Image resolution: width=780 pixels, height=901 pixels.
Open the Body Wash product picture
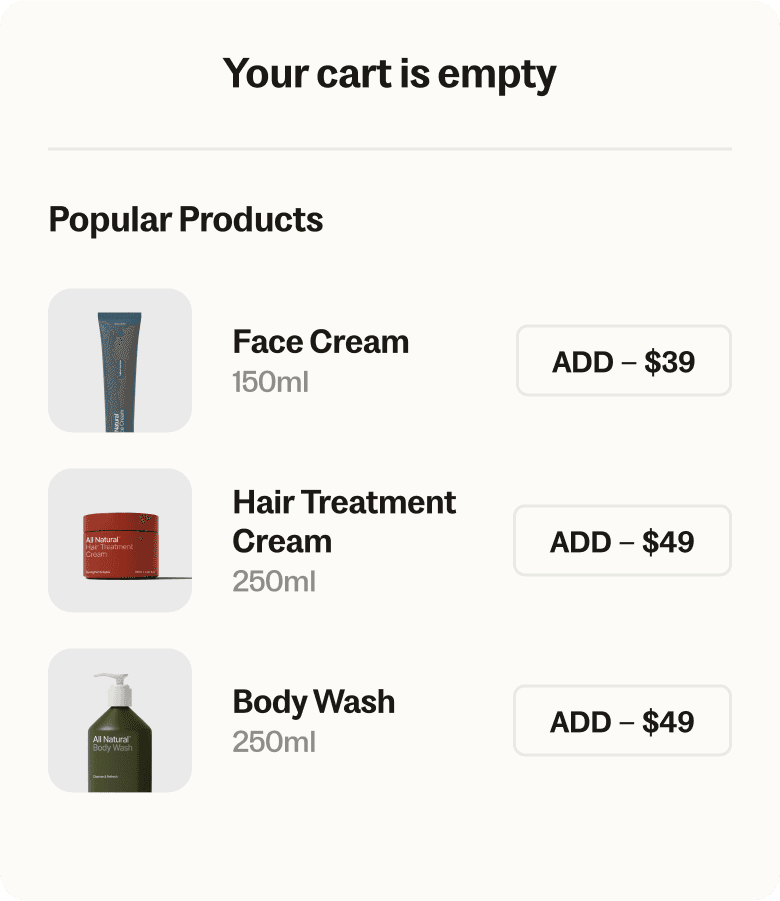pos(120,720)
